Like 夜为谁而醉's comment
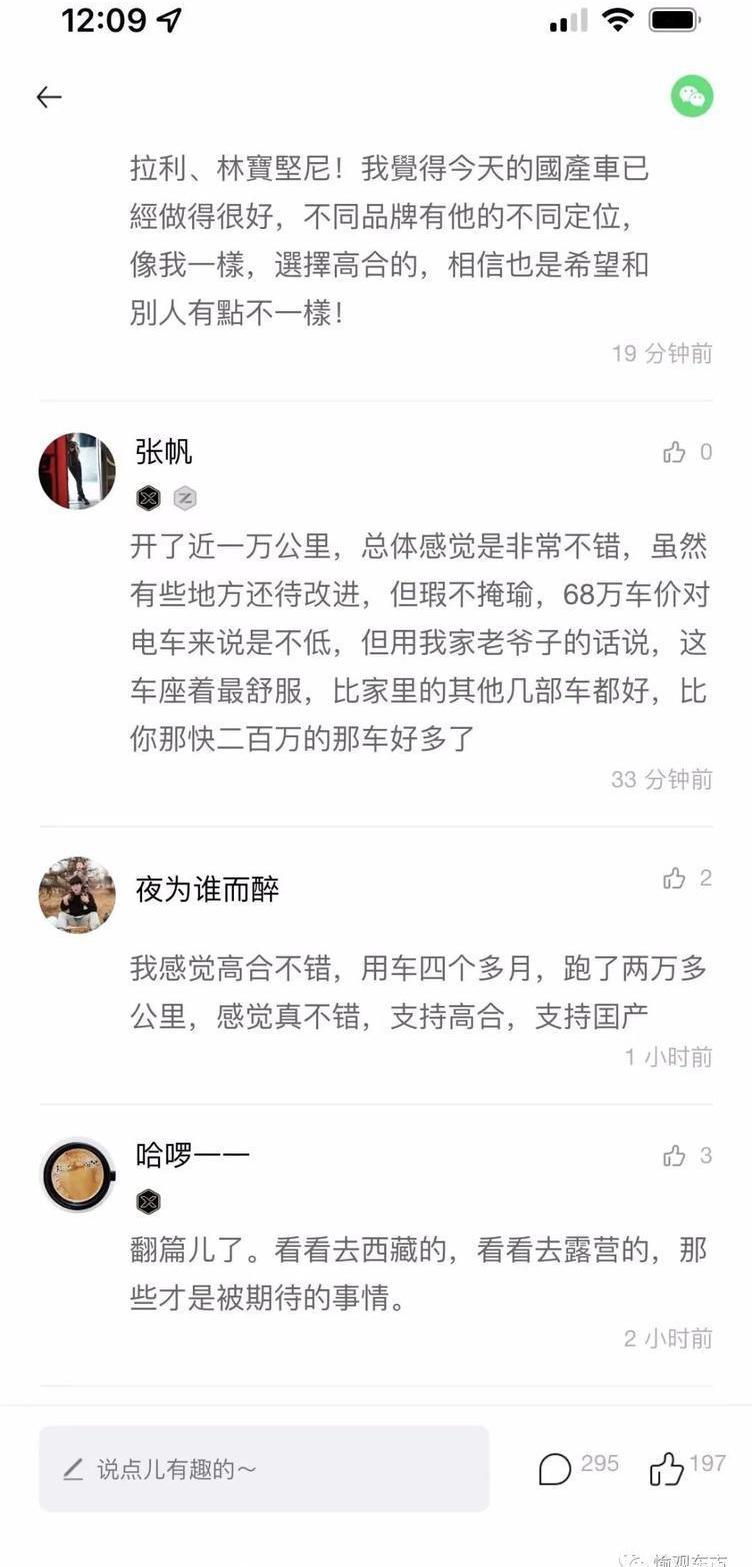Image resolution: width=752 pixels, height=1567 pixels. pos(675,879)
